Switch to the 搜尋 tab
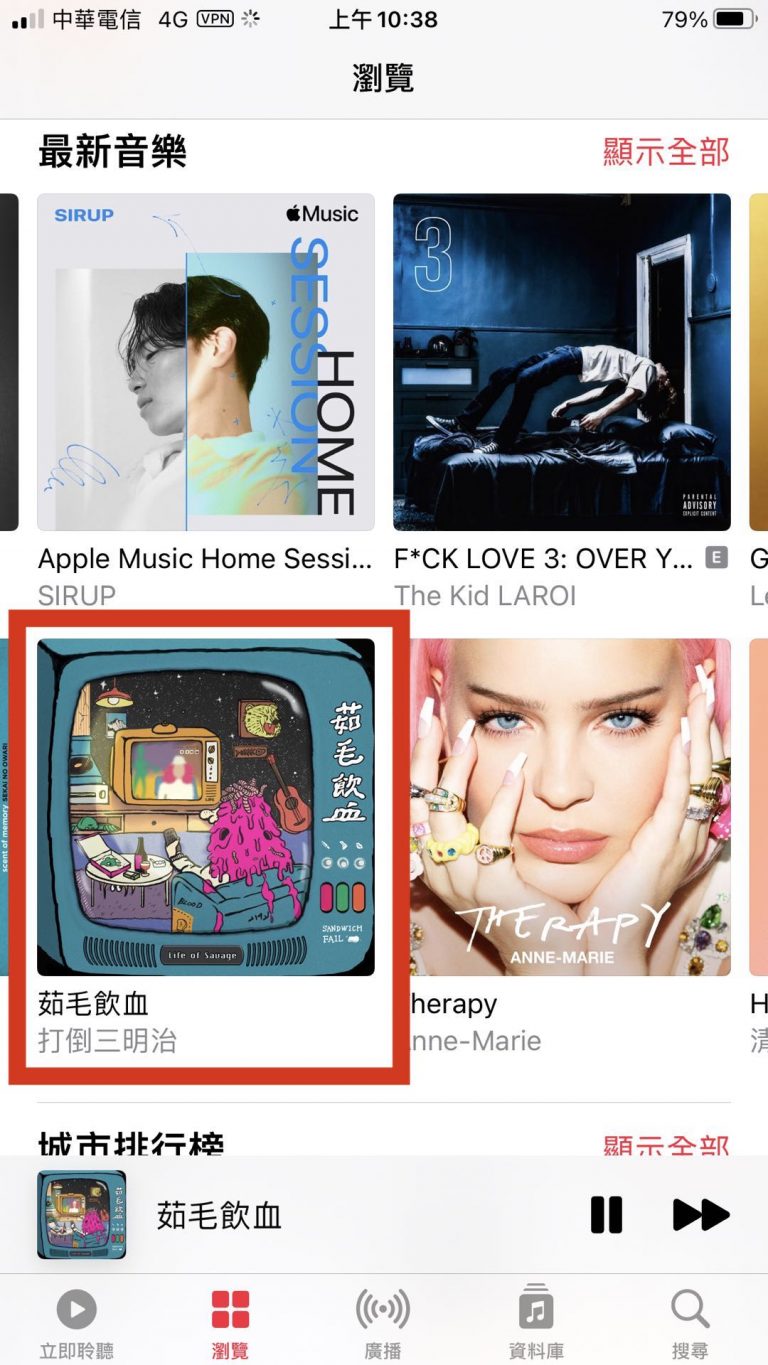Screen dimensions: 768x1365 [690, 1320]
